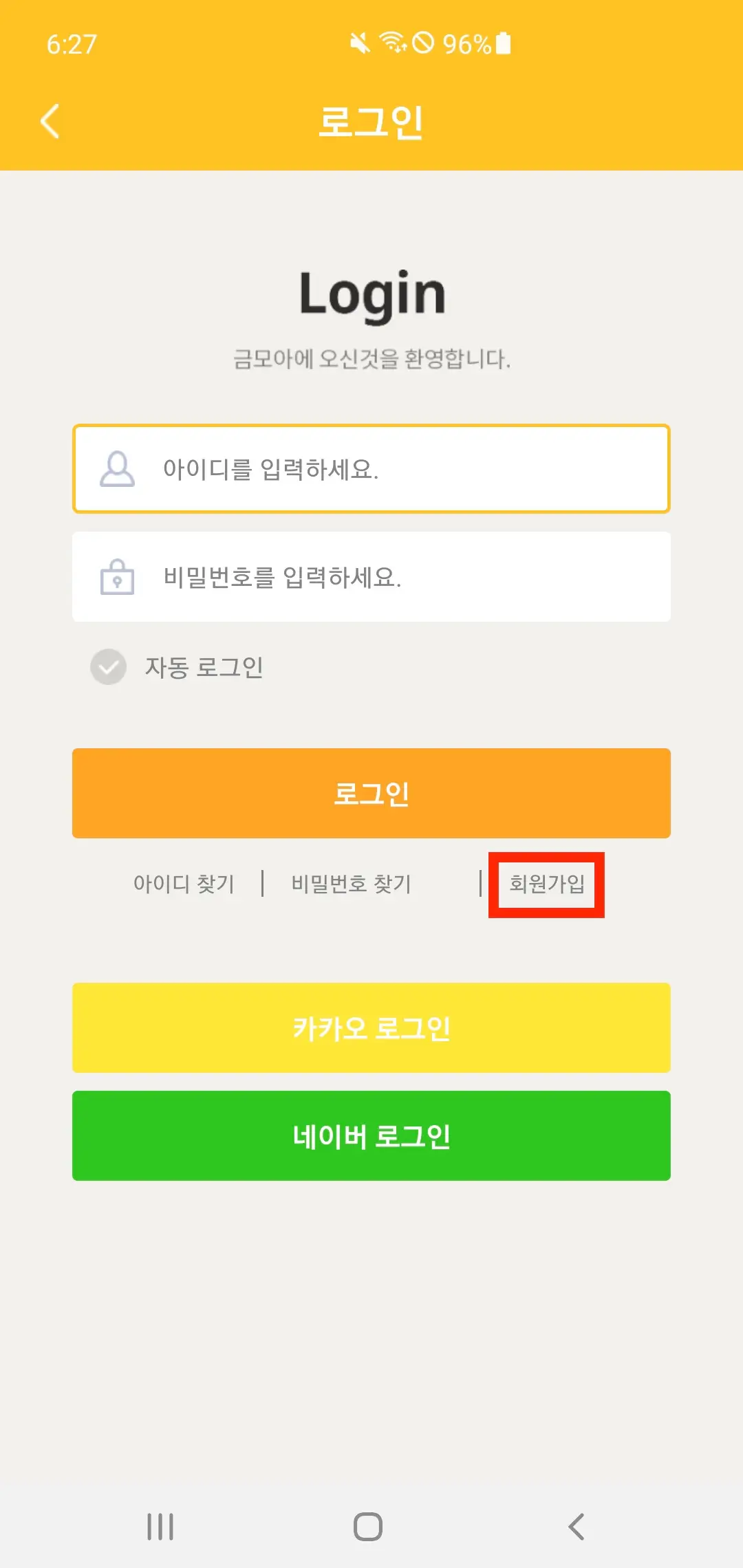Tap the back arrow in yellow header
This screenshot has width=743, height=1568.
tap(50, 120)
